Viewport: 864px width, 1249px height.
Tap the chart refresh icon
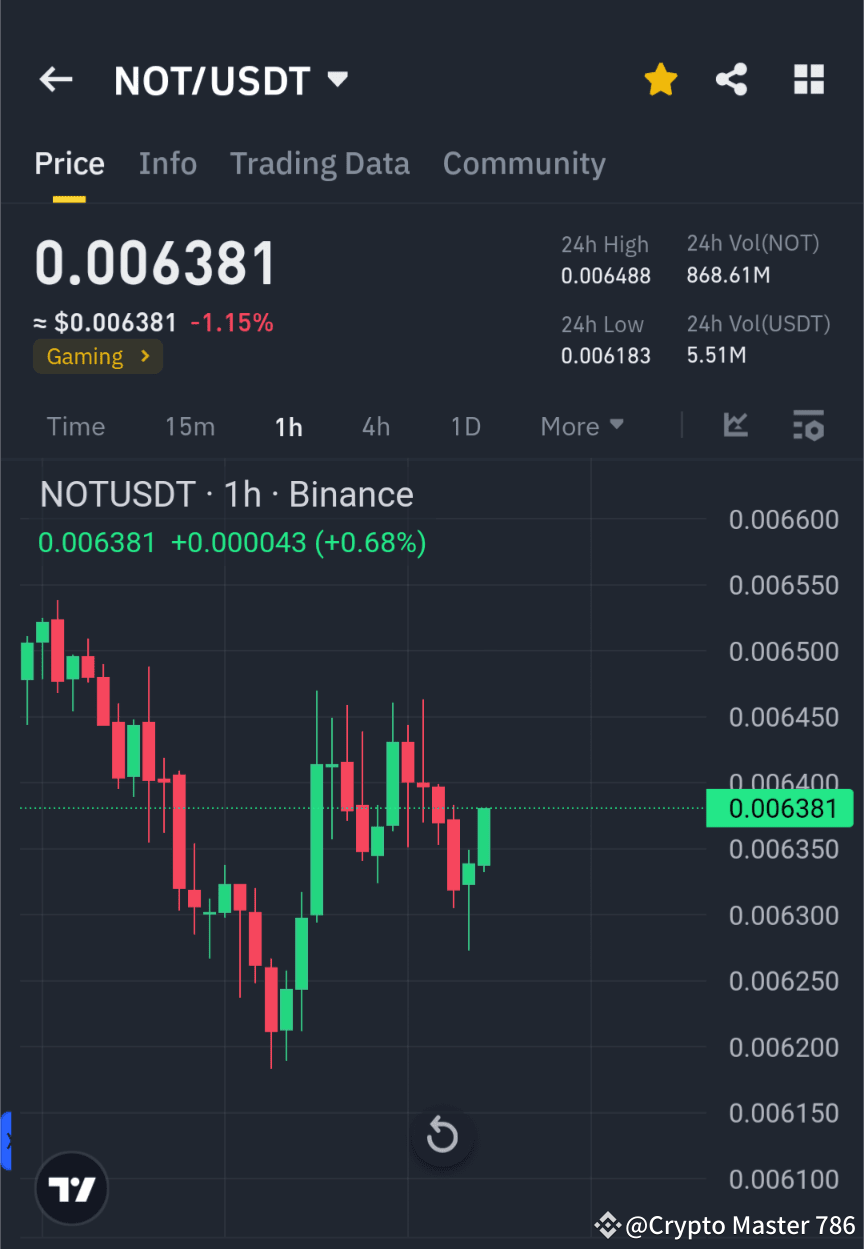point(442,1136)
